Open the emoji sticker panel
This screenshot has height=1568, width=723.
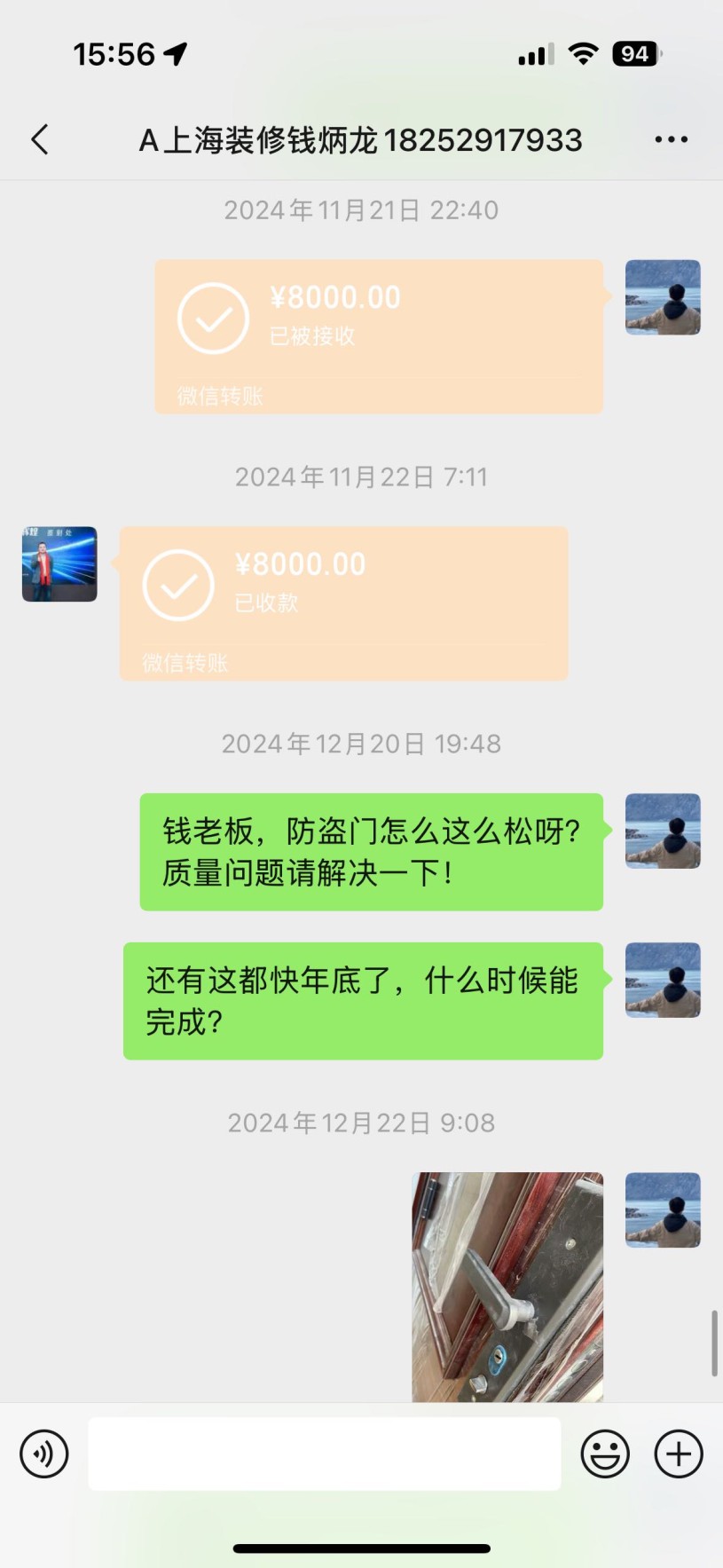(x=605, y=1454)
